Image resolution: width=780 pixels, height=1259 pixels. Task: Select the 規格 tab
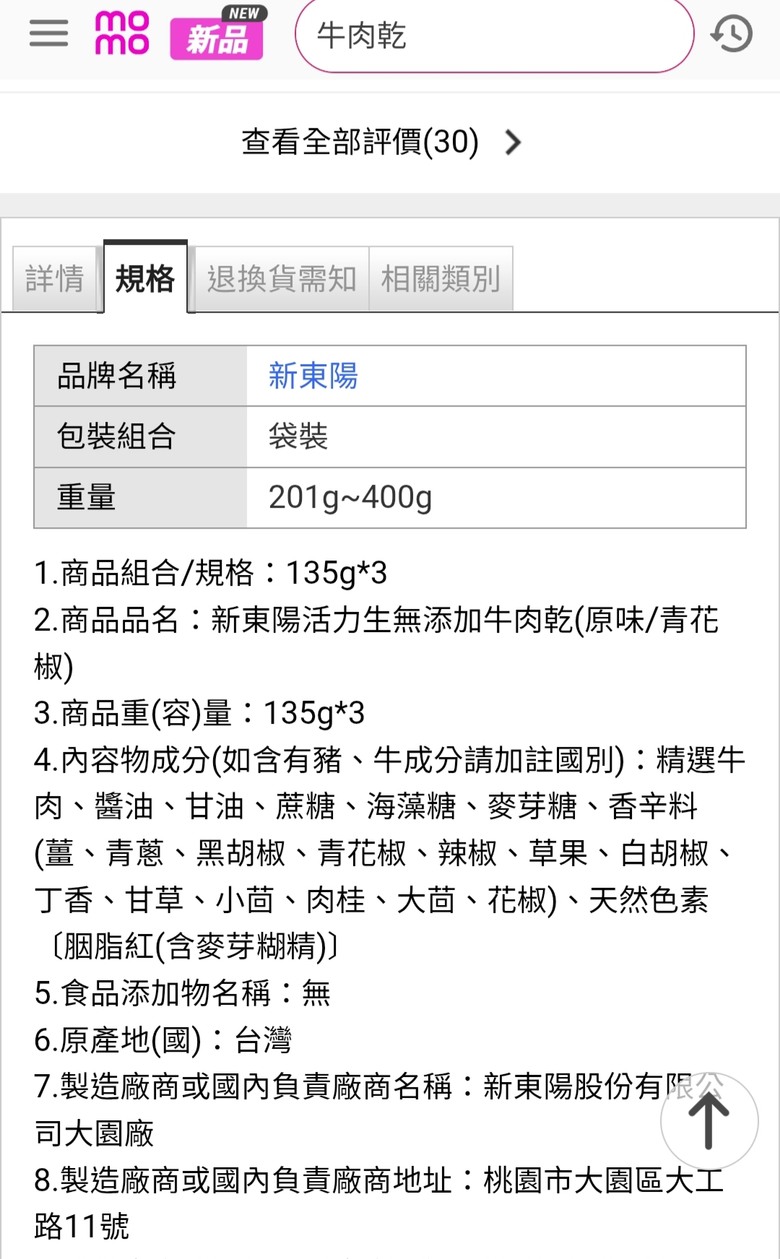(x=145, y=278)
